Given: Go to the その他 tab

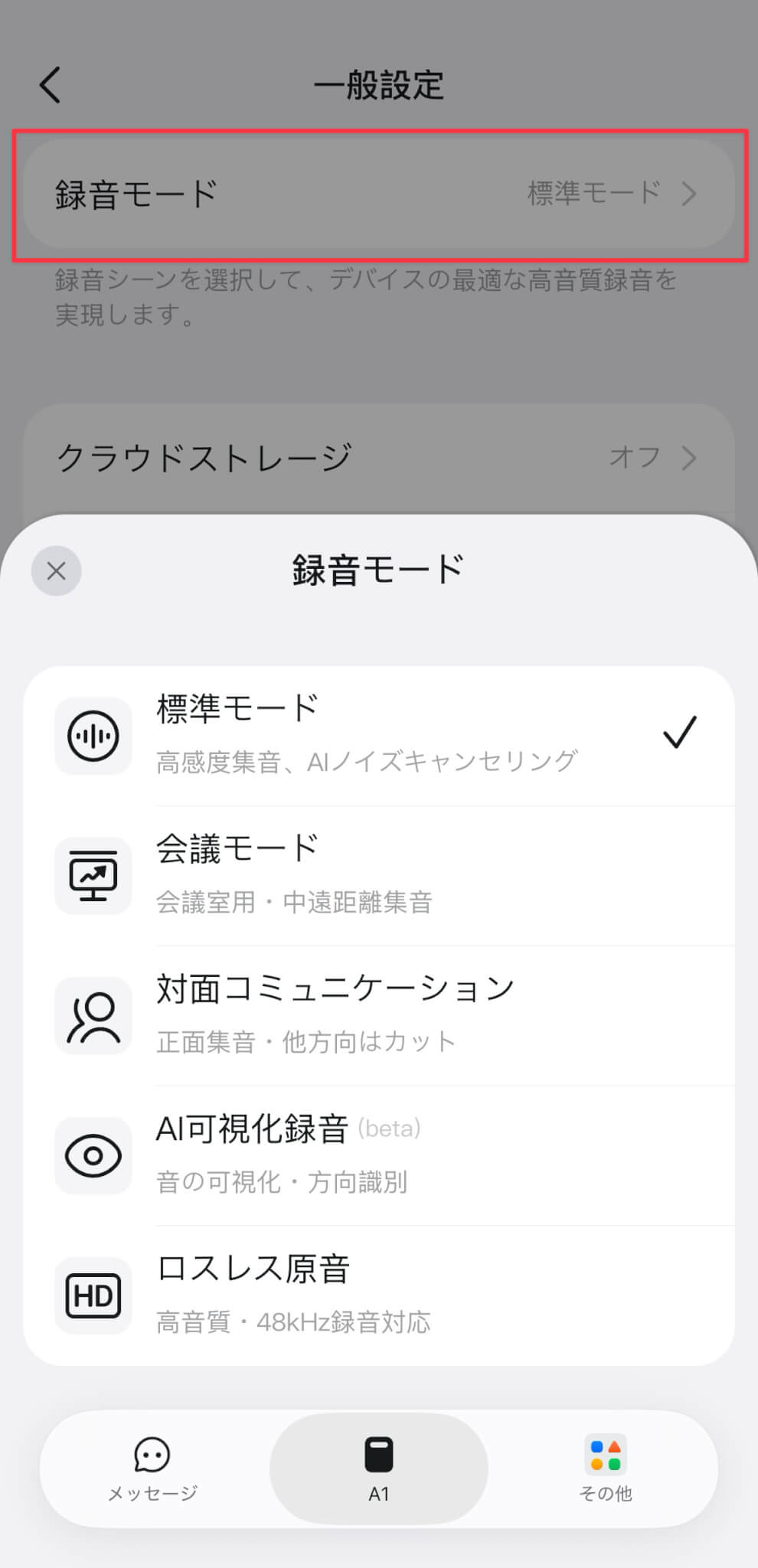Looking at the screenshot, I should point(606,1469).
